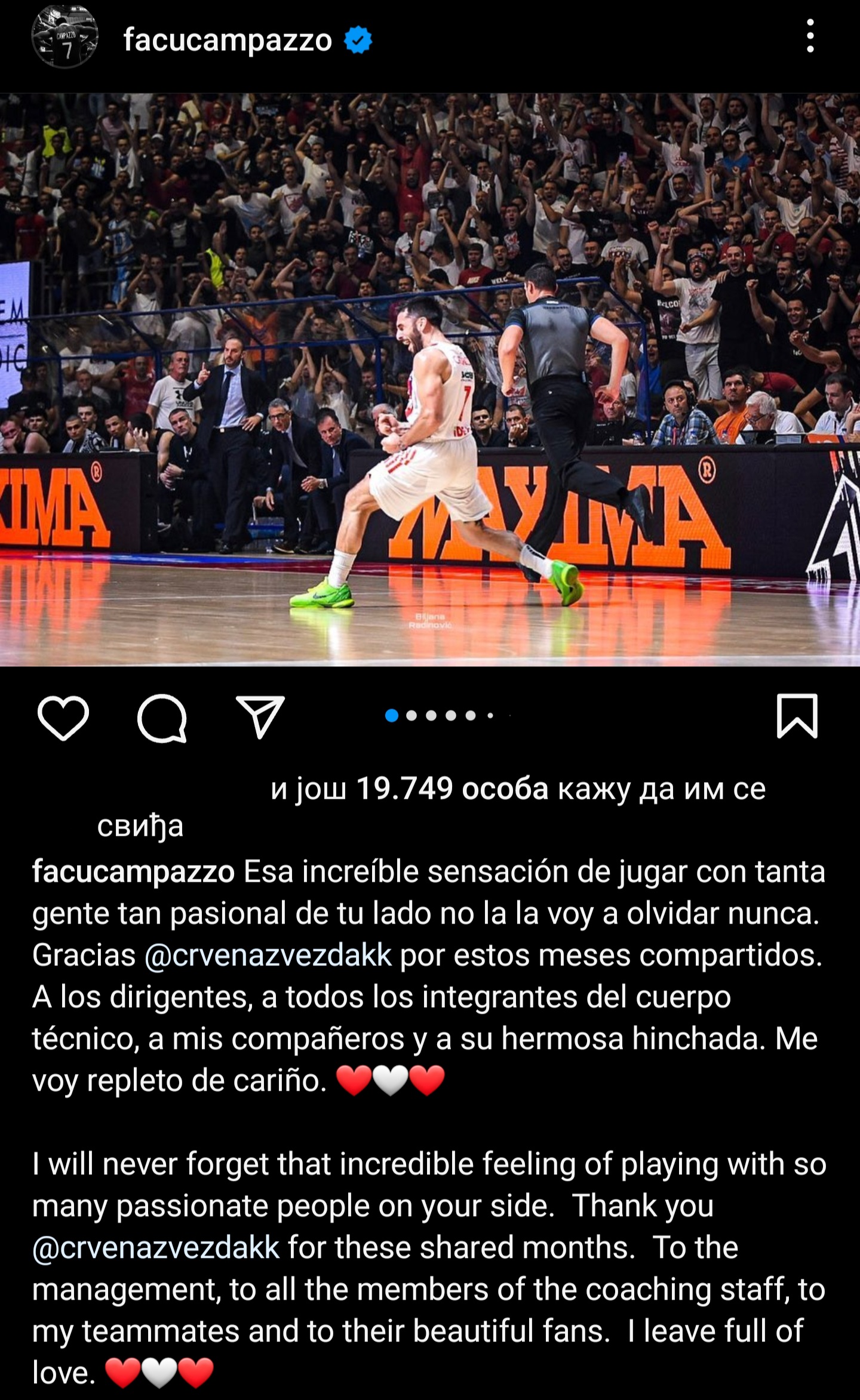Tap facucampazzo's name in the caption
The image size is (860, 1400).
(x=133, y=872)
